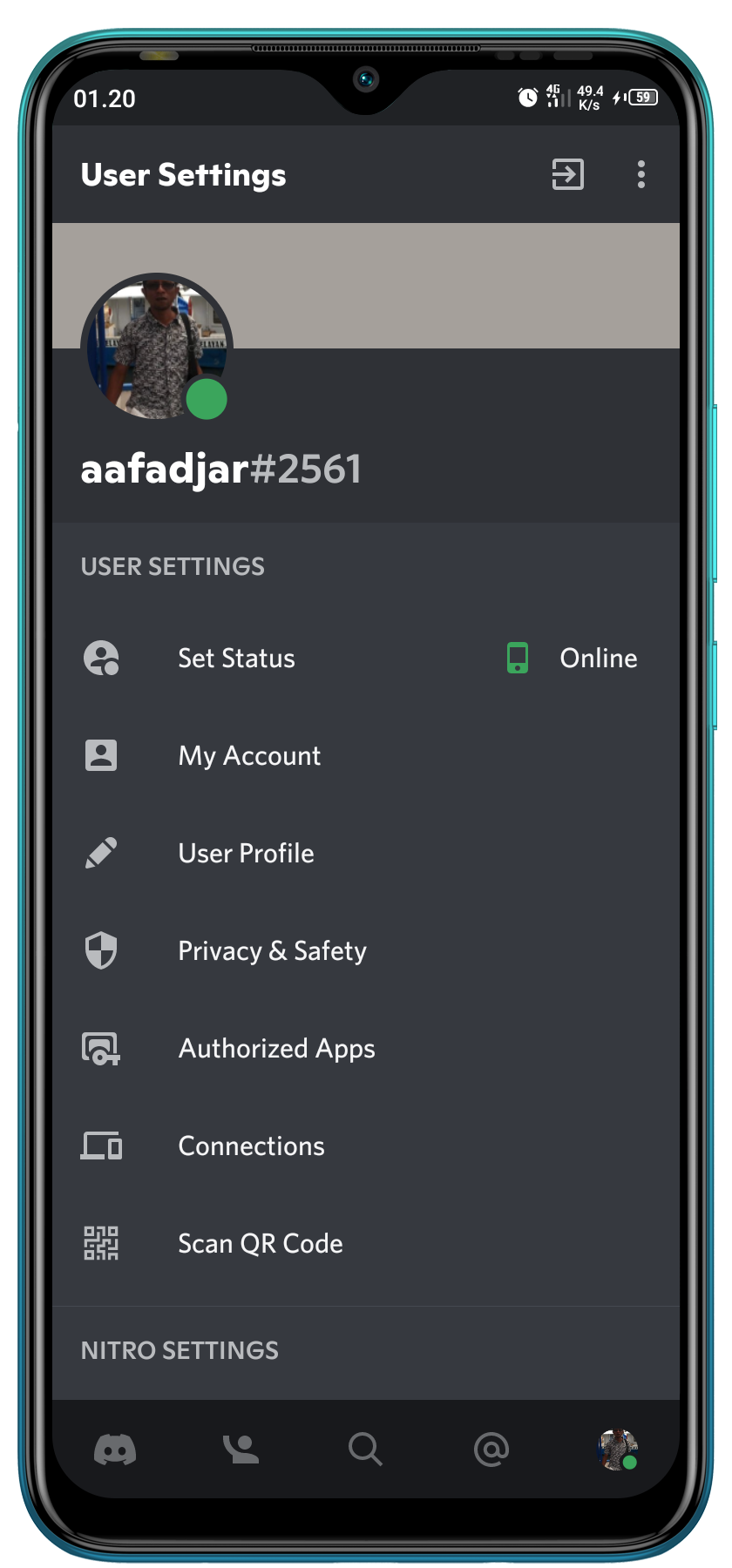Select the profile avatar tab
Viewport: 732px width, 1568px height.
click(x=617, y=1450)
